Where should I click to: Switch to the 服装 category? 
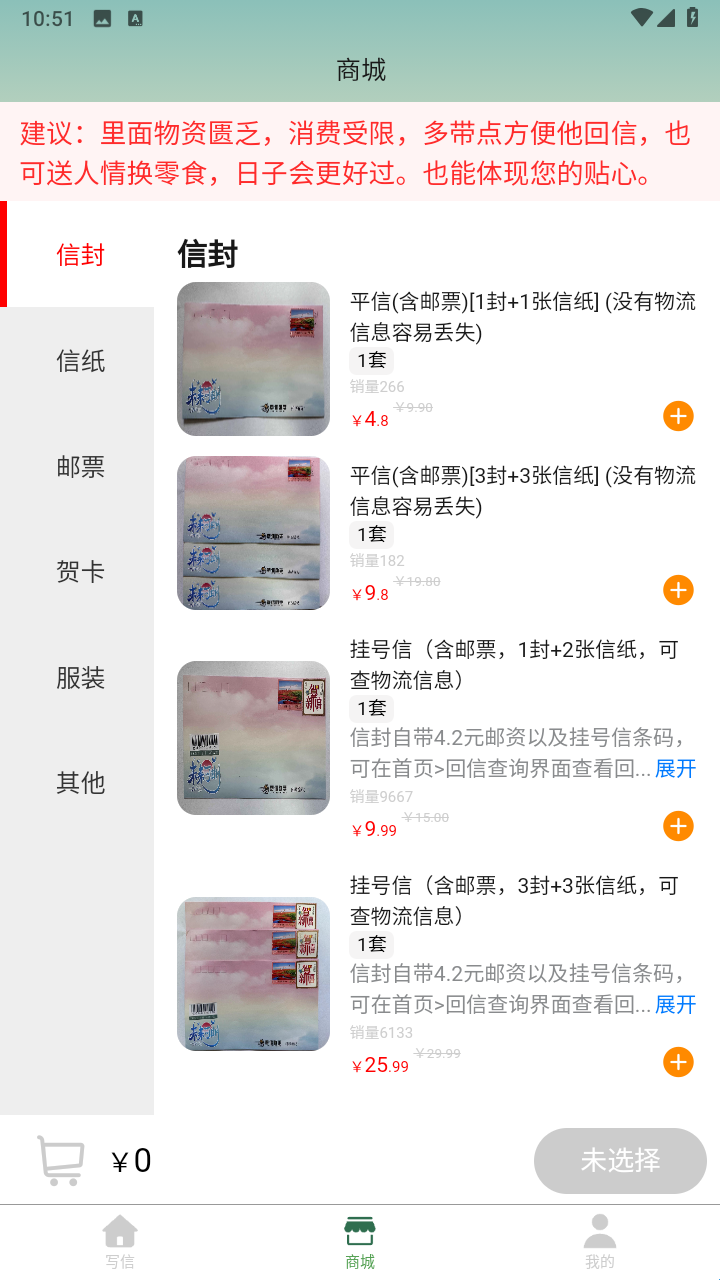click(80, 678)
